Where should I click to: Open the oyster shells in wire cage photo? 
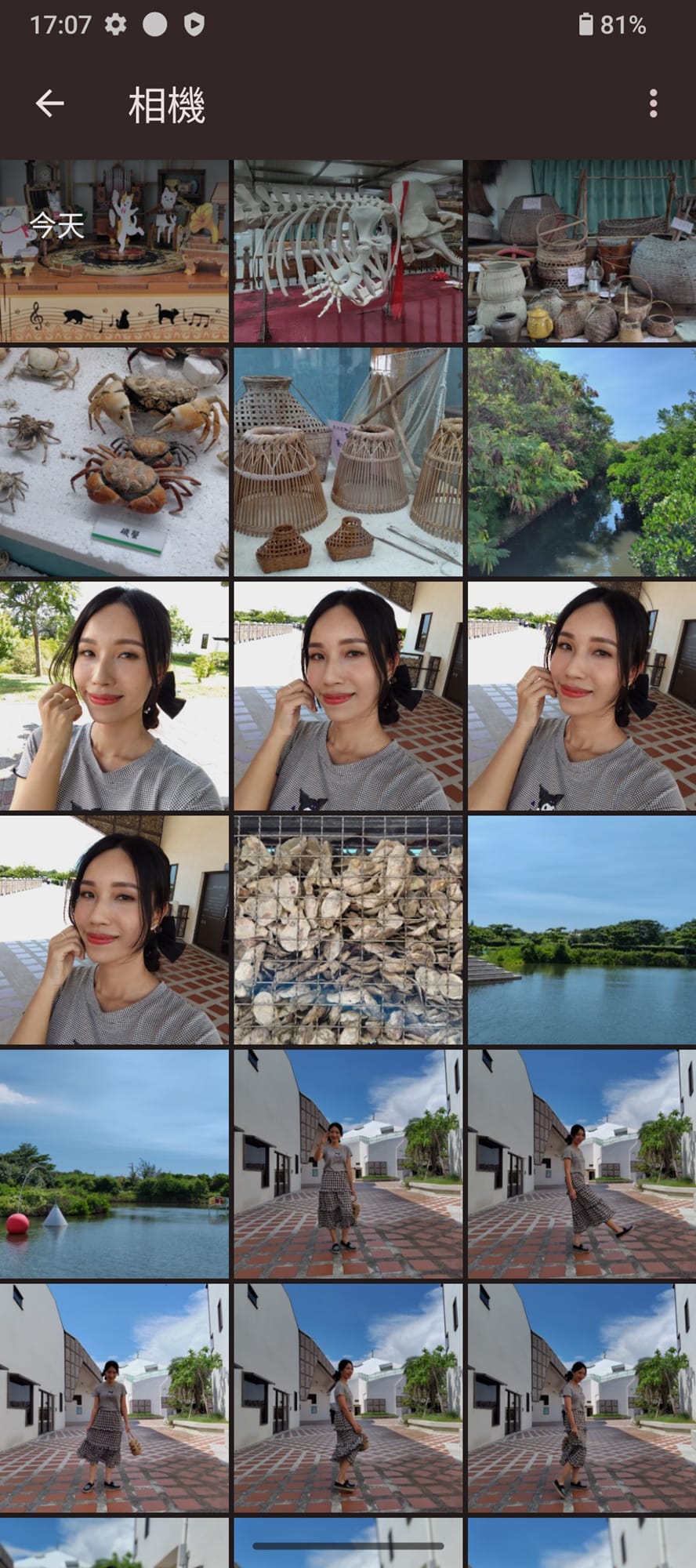coord(348,929)
